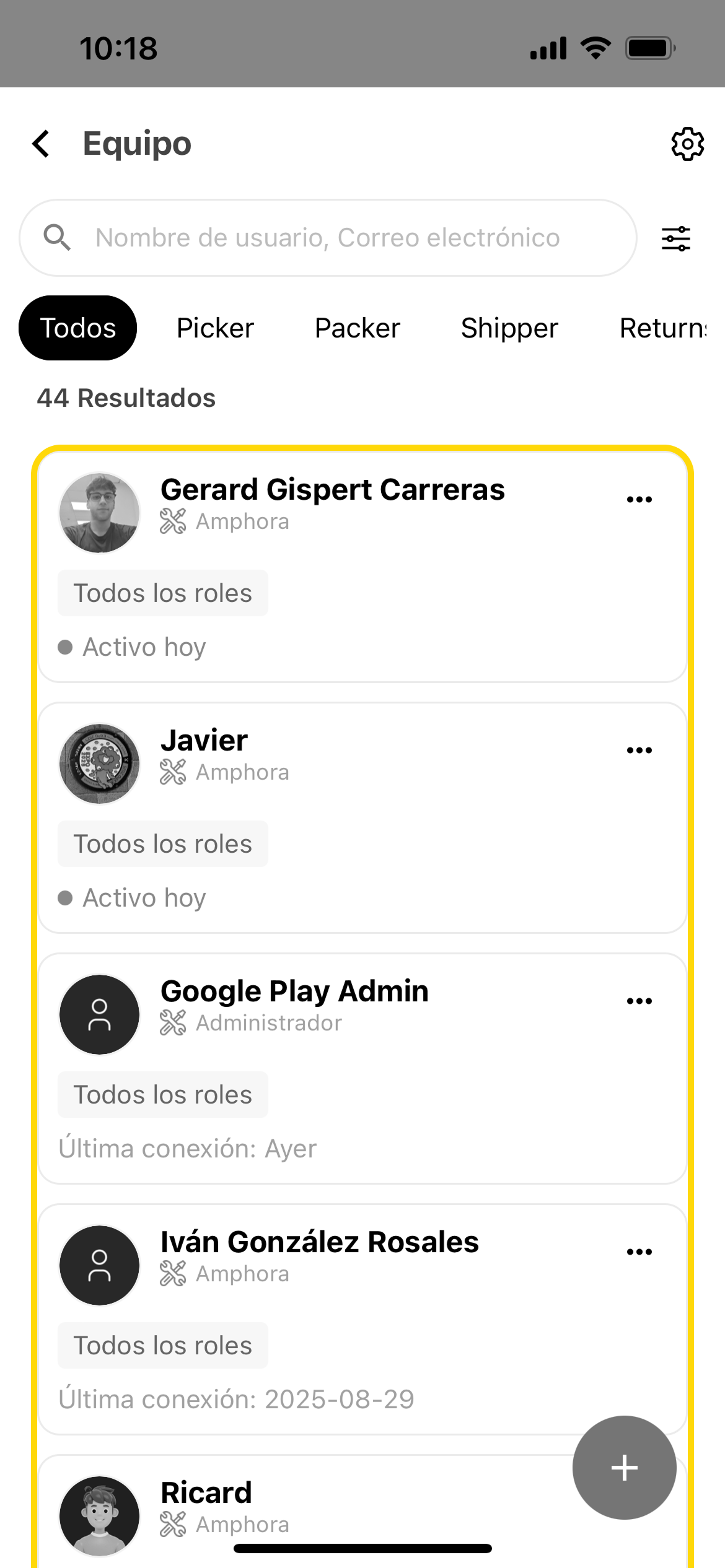Viewport: 725px width, 1568px height.
Task: Switch to the Shipper tab
Action: [x=509, y=328]
